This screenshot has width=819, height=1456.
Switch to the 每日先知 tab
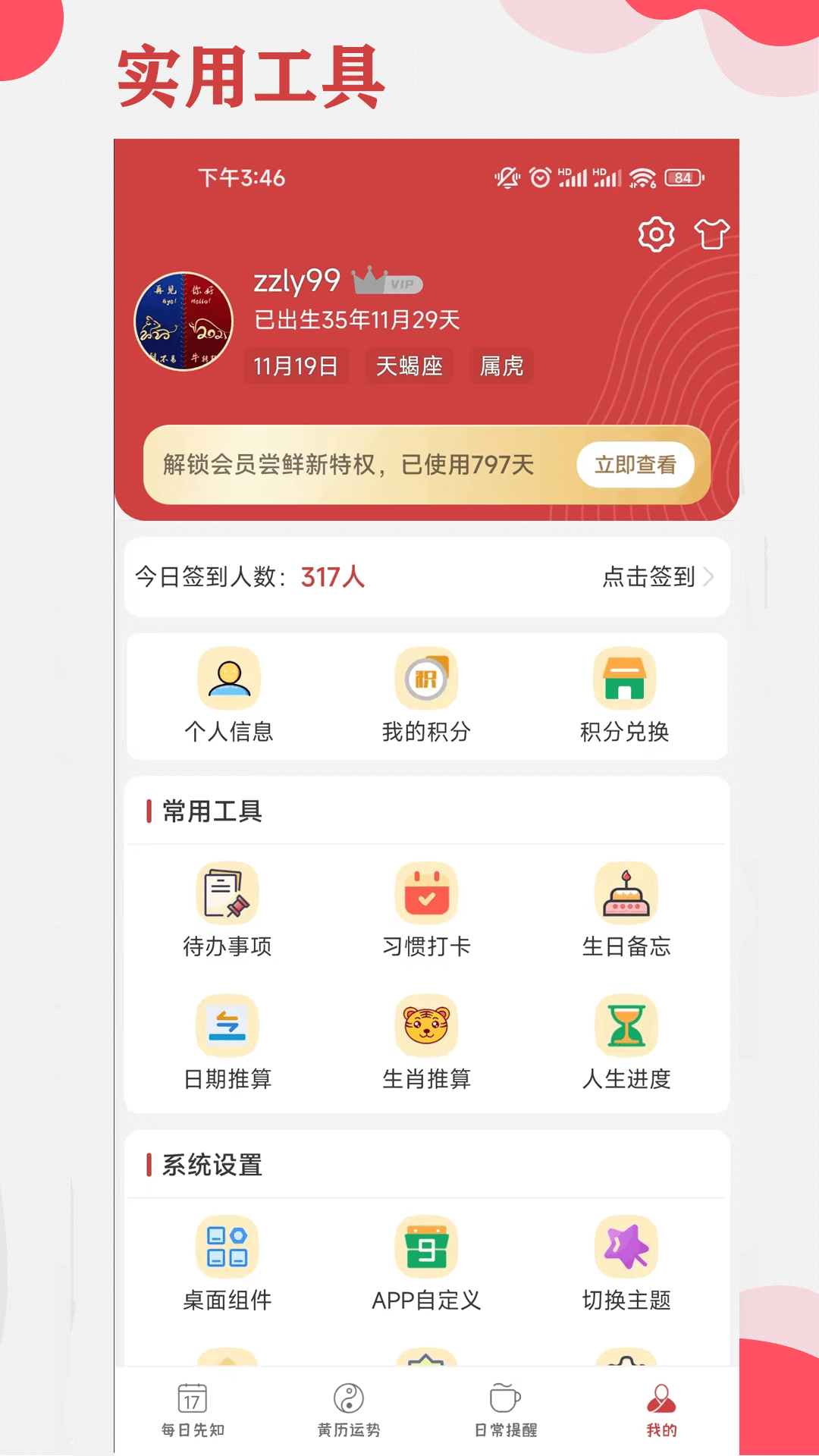click(x=192, y=1410)
